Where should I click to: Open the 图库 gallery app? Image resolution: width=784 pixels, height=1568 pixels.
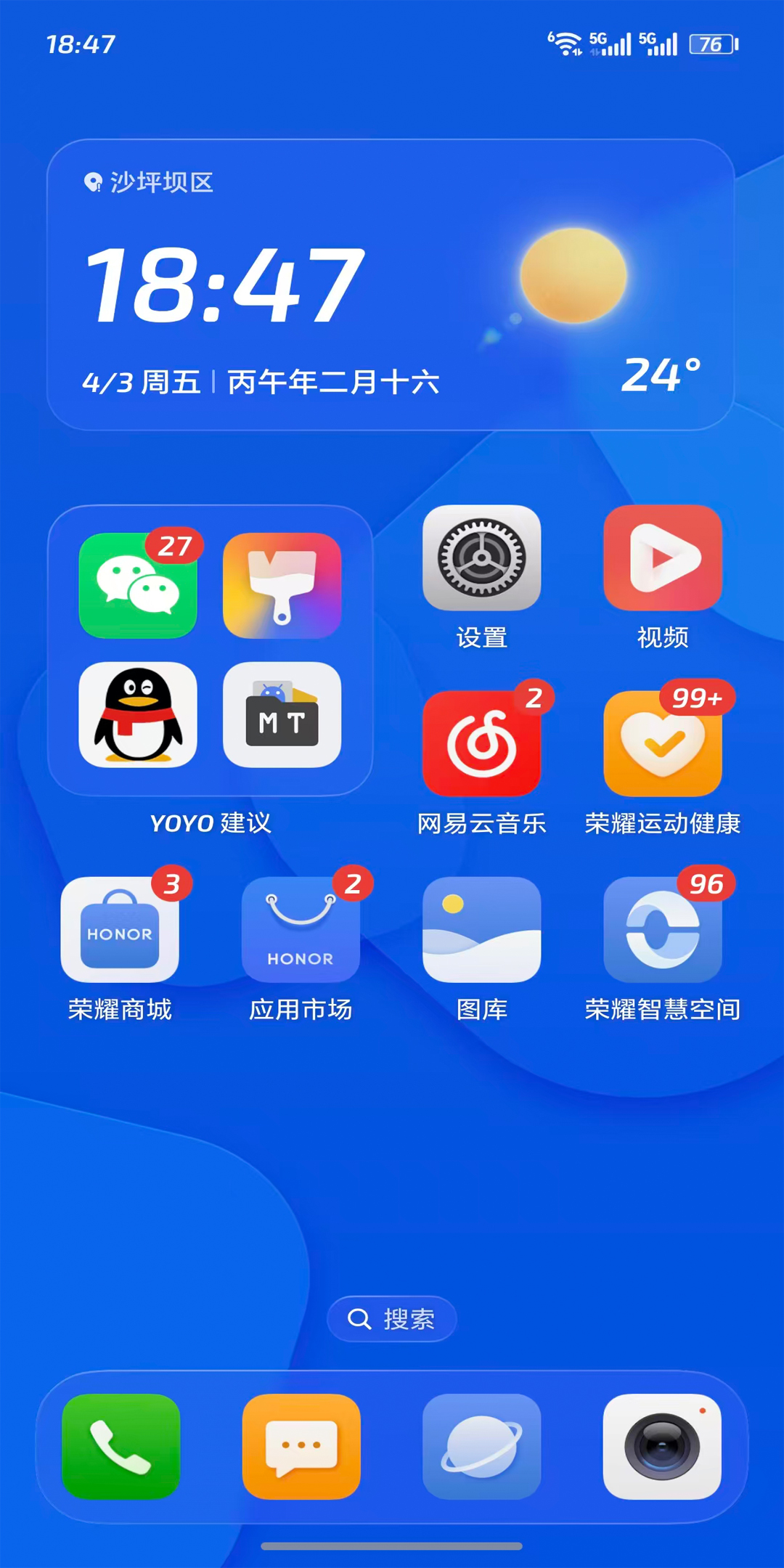point(481,929)
